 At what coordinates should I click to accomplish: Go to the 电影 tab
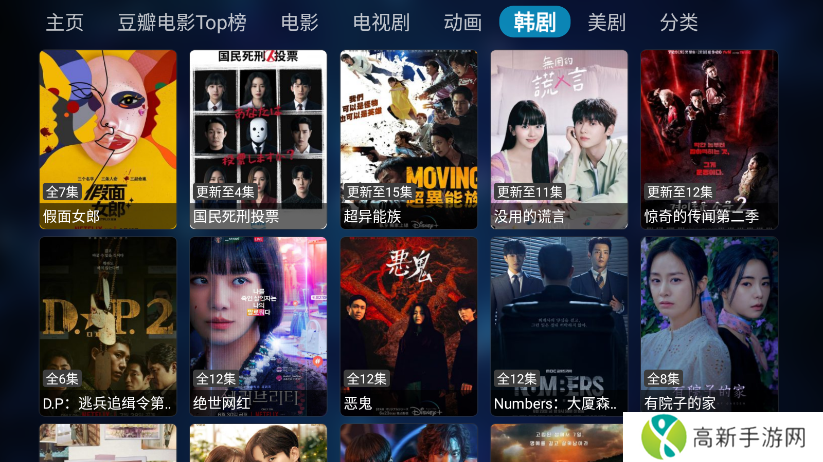pos(300,22)
